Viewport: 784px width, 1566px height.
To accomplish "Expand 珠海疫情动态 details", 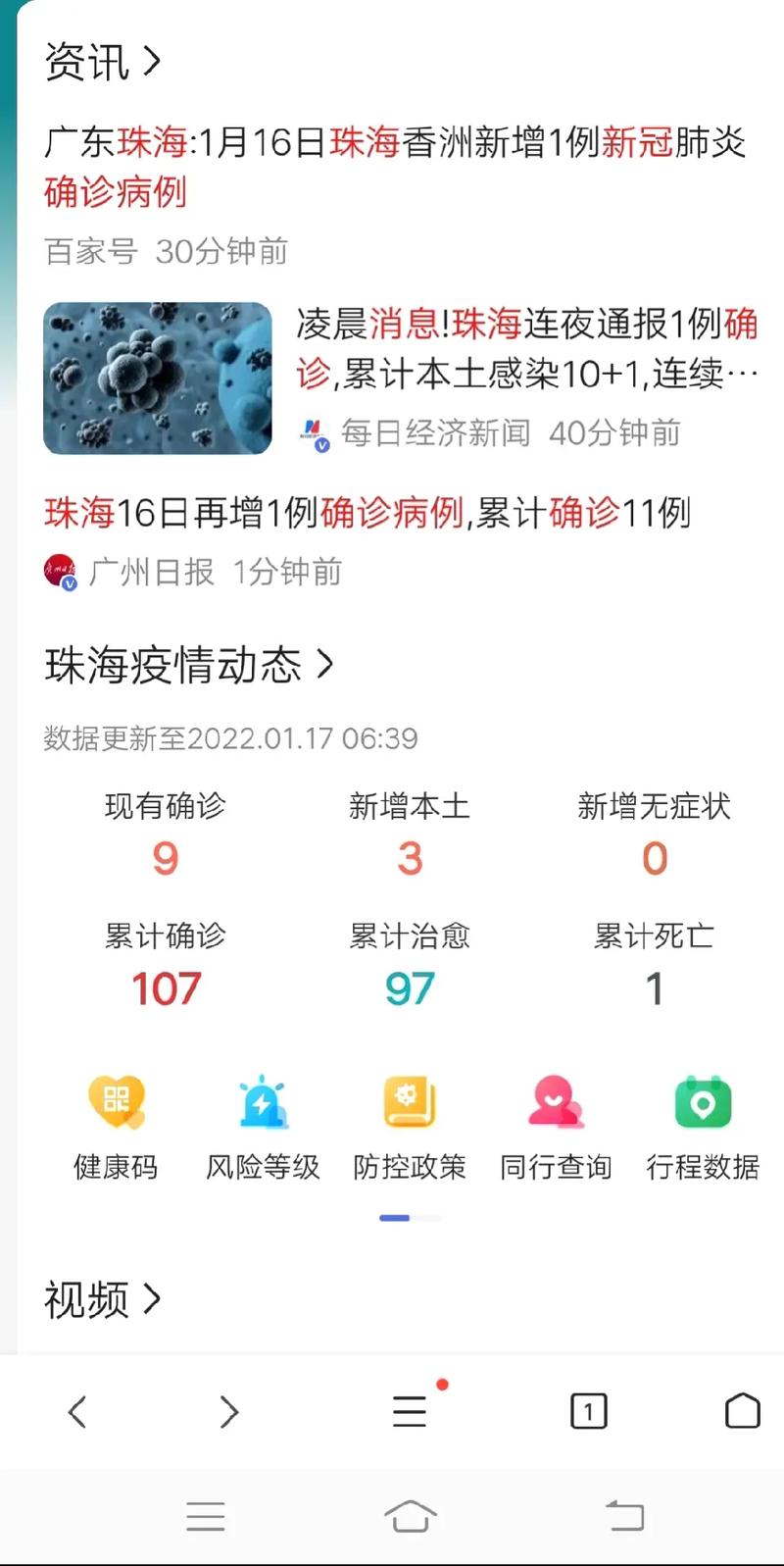I will click(189, 667).
